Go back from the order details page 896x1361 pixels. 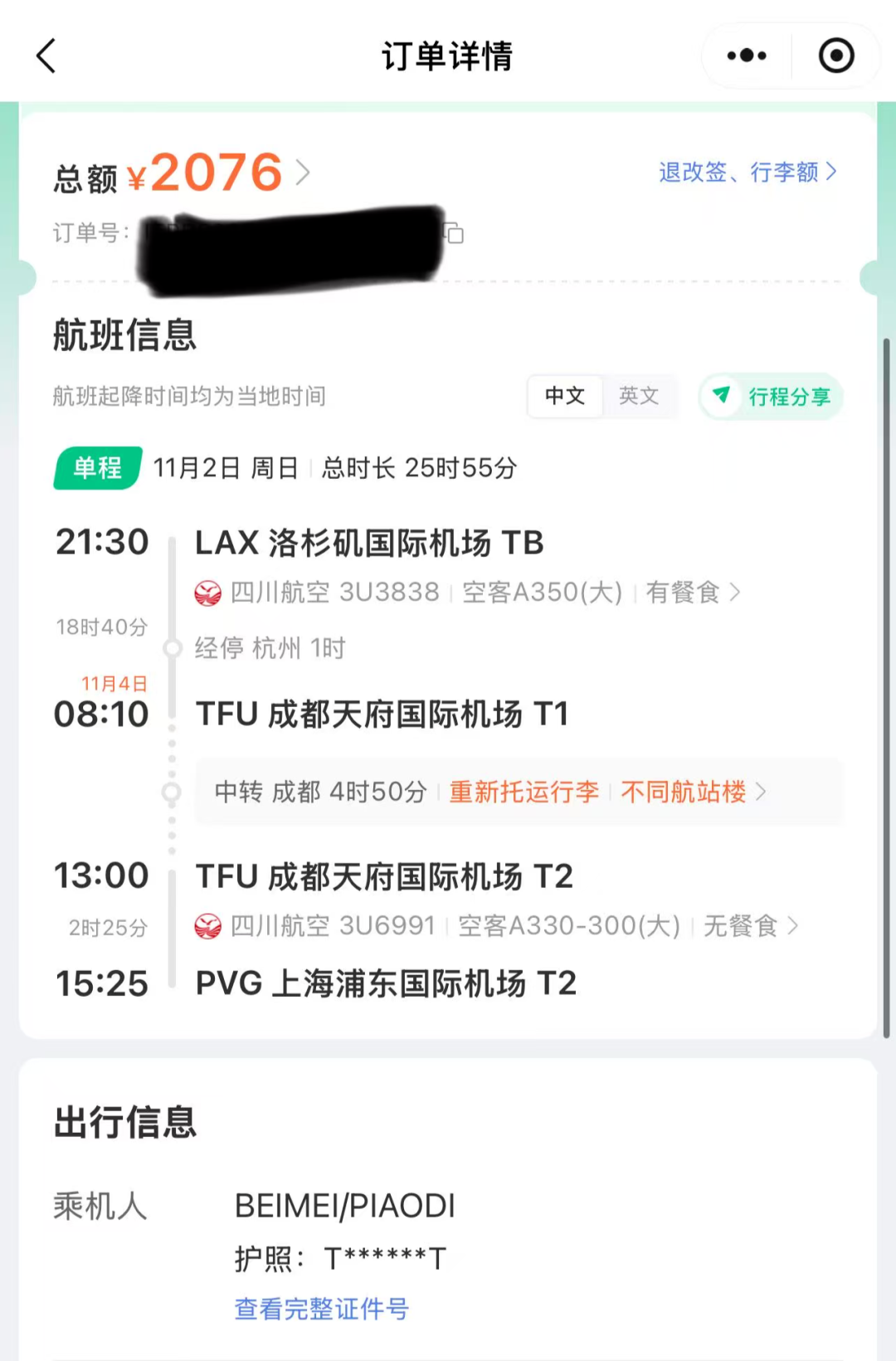tap(46, 56)
